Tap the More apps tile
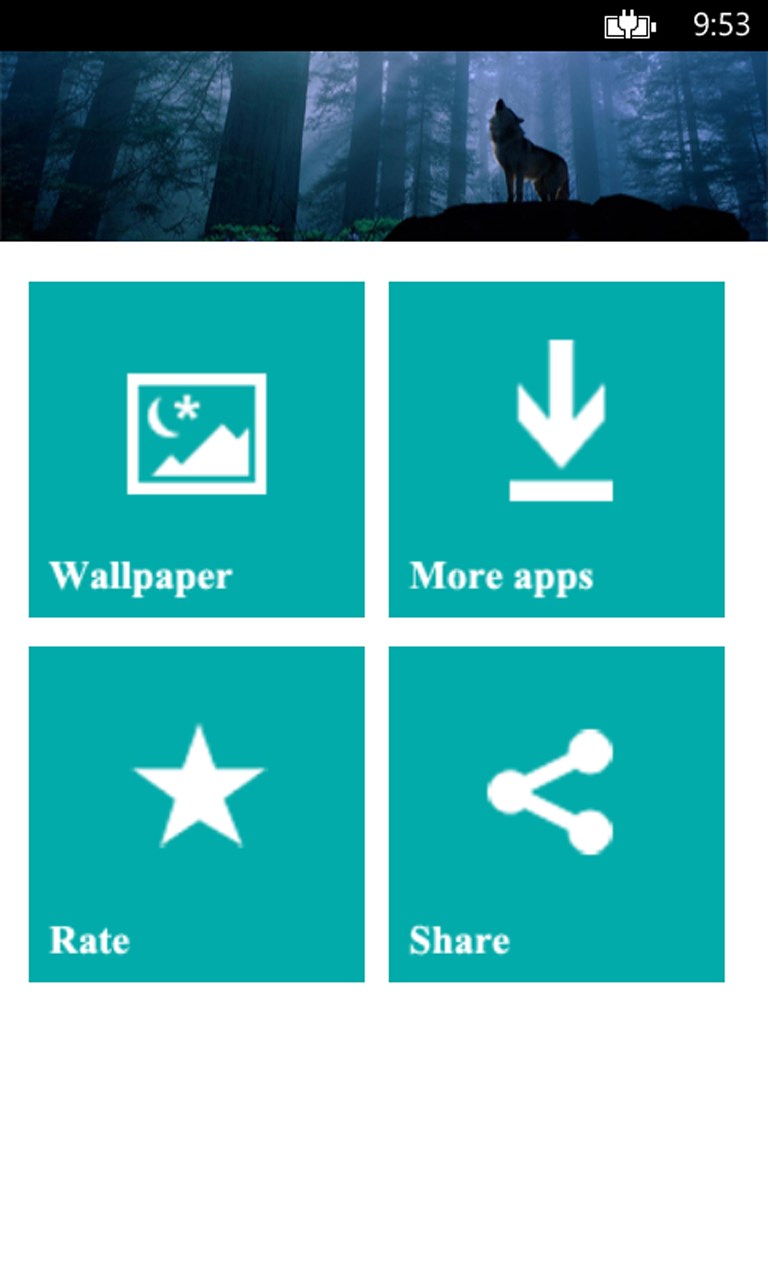Viewport: 768px width, 1280px height. tap(556, 449)
